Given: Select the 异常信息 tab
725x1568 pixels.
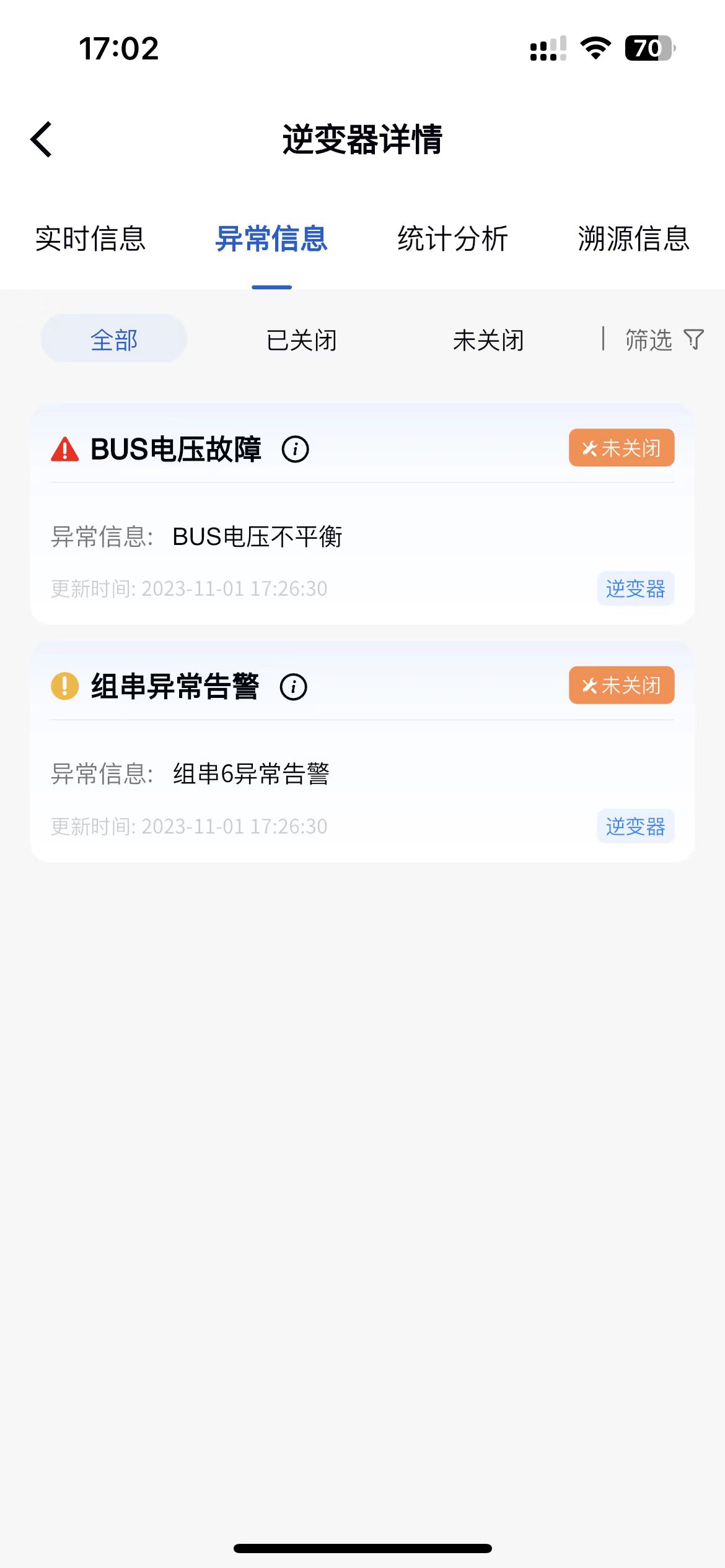Looking at the screenshot, I should 271,239.
